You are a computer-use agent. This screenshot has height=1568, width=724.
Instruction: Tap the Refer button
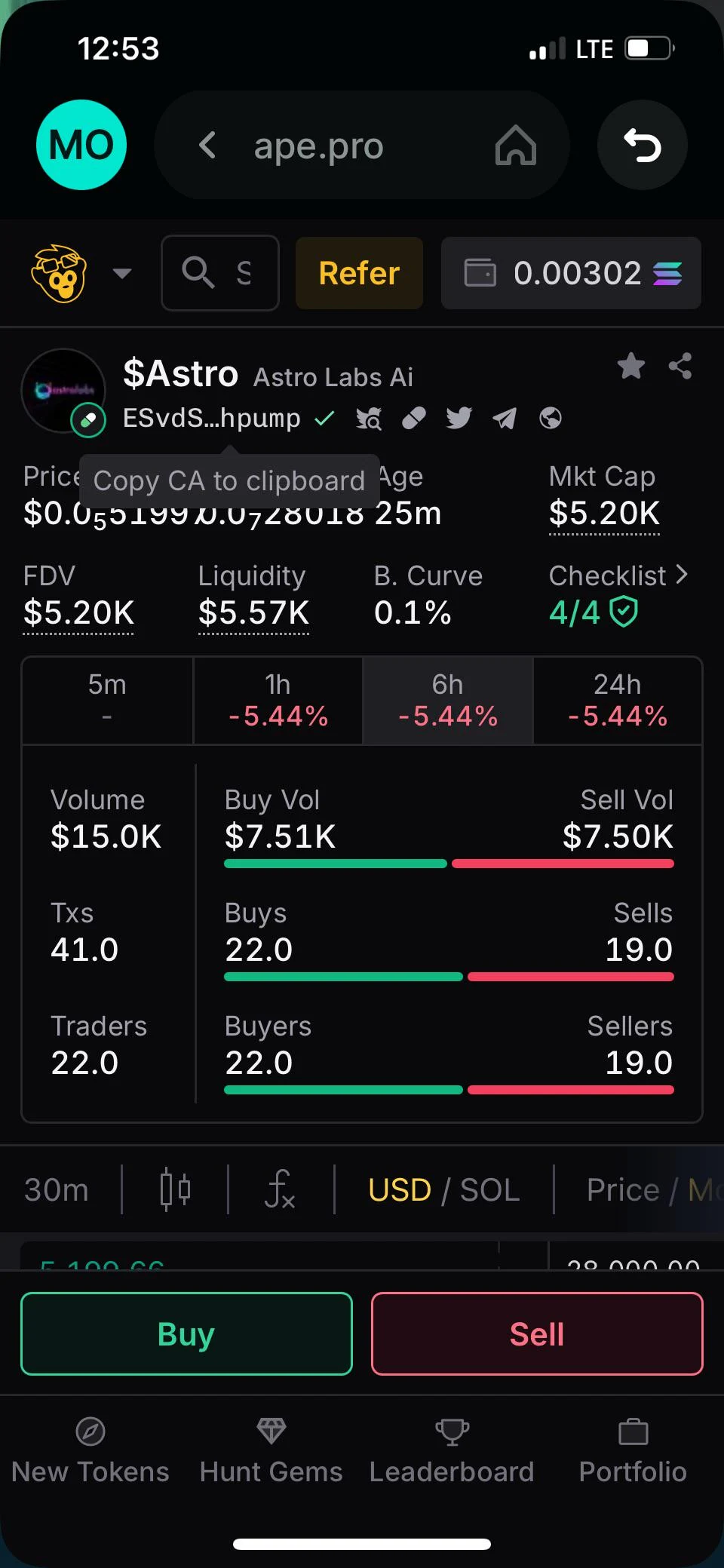pyautogui.click(x=359, y=273)
